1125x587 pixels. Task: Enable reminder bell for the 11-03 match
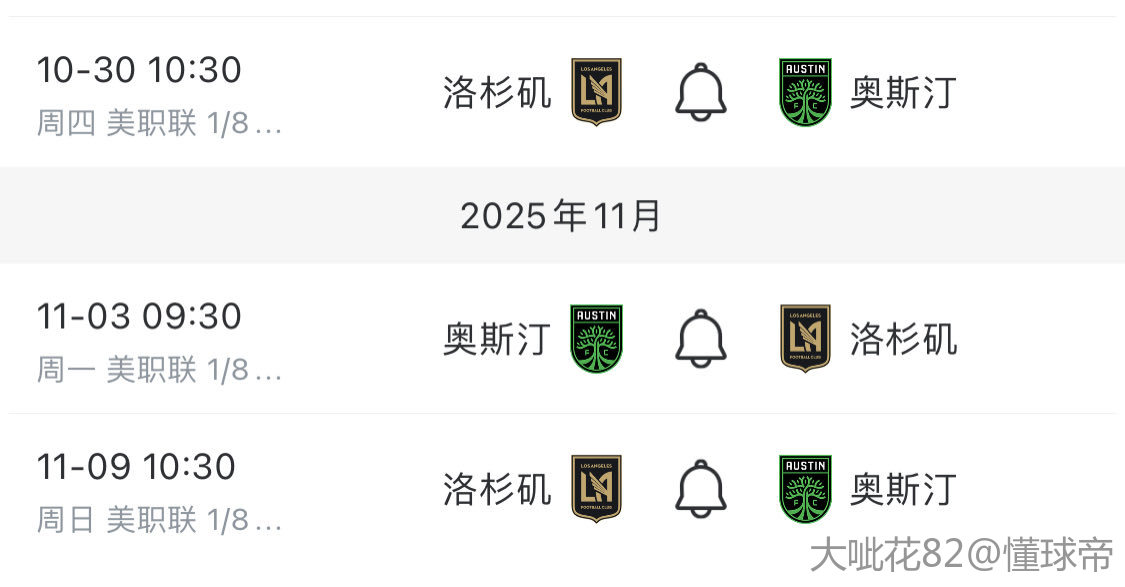pyautogui.click(x=700, y=339)
